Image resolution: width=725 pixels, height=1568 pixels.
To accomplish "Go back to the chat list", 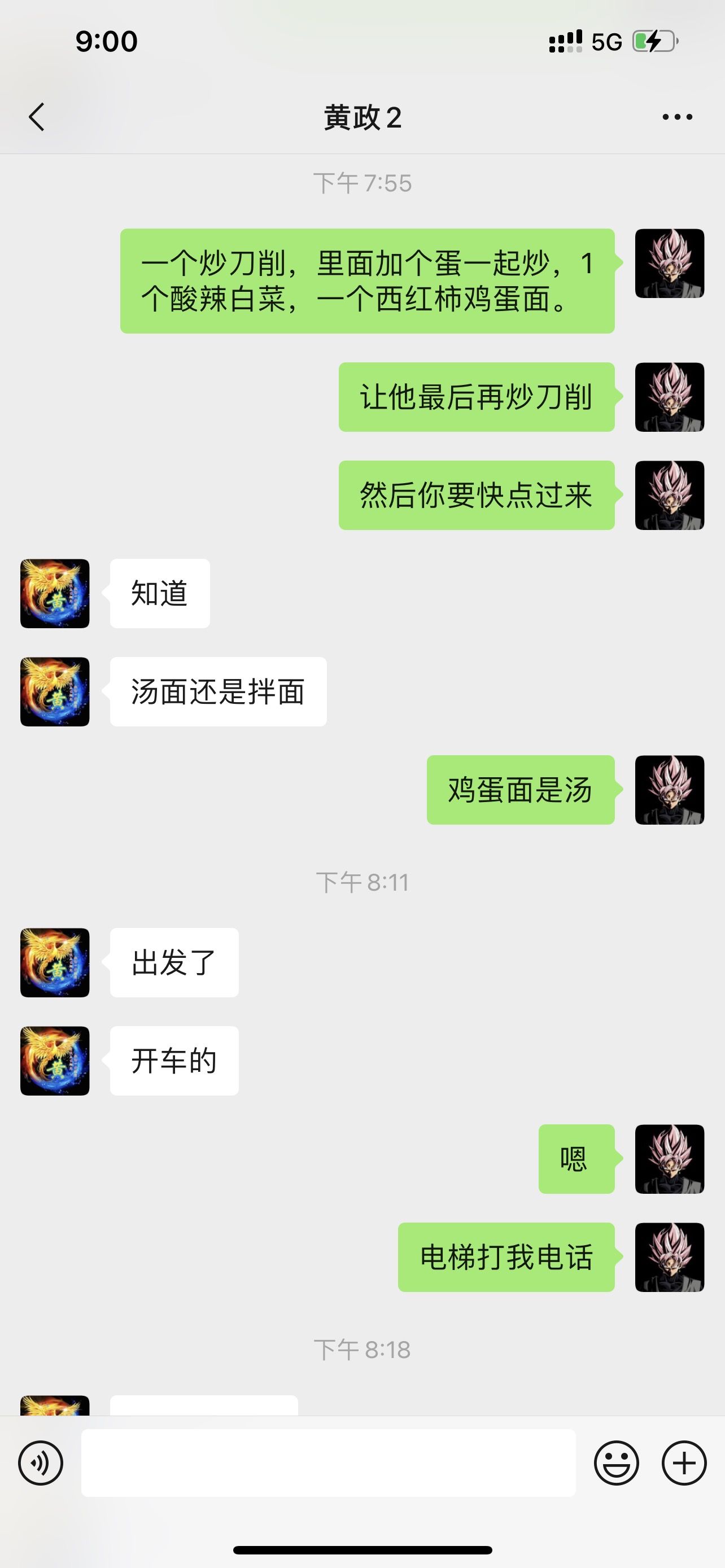I will (37, 117).
